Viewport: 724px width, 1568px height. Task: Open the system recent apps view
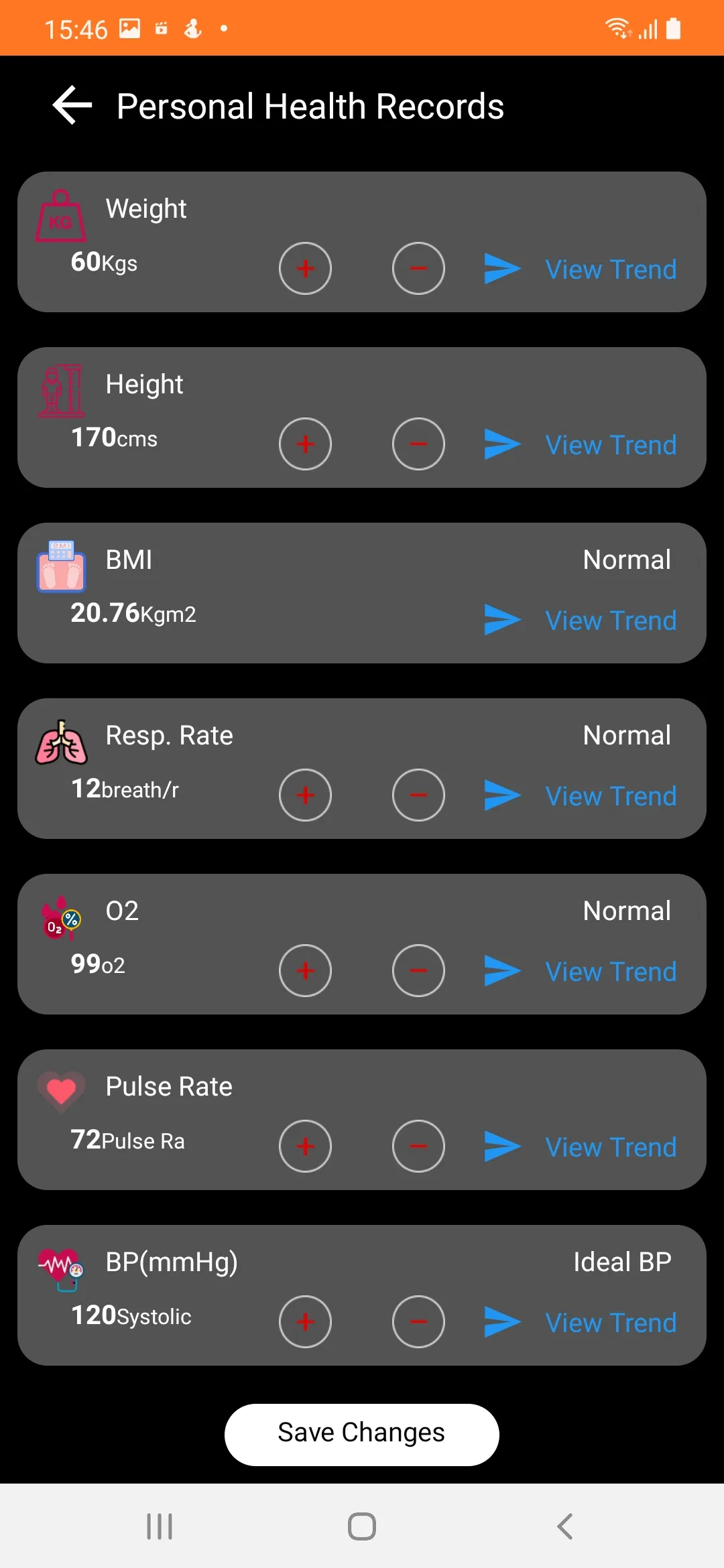160,1526
